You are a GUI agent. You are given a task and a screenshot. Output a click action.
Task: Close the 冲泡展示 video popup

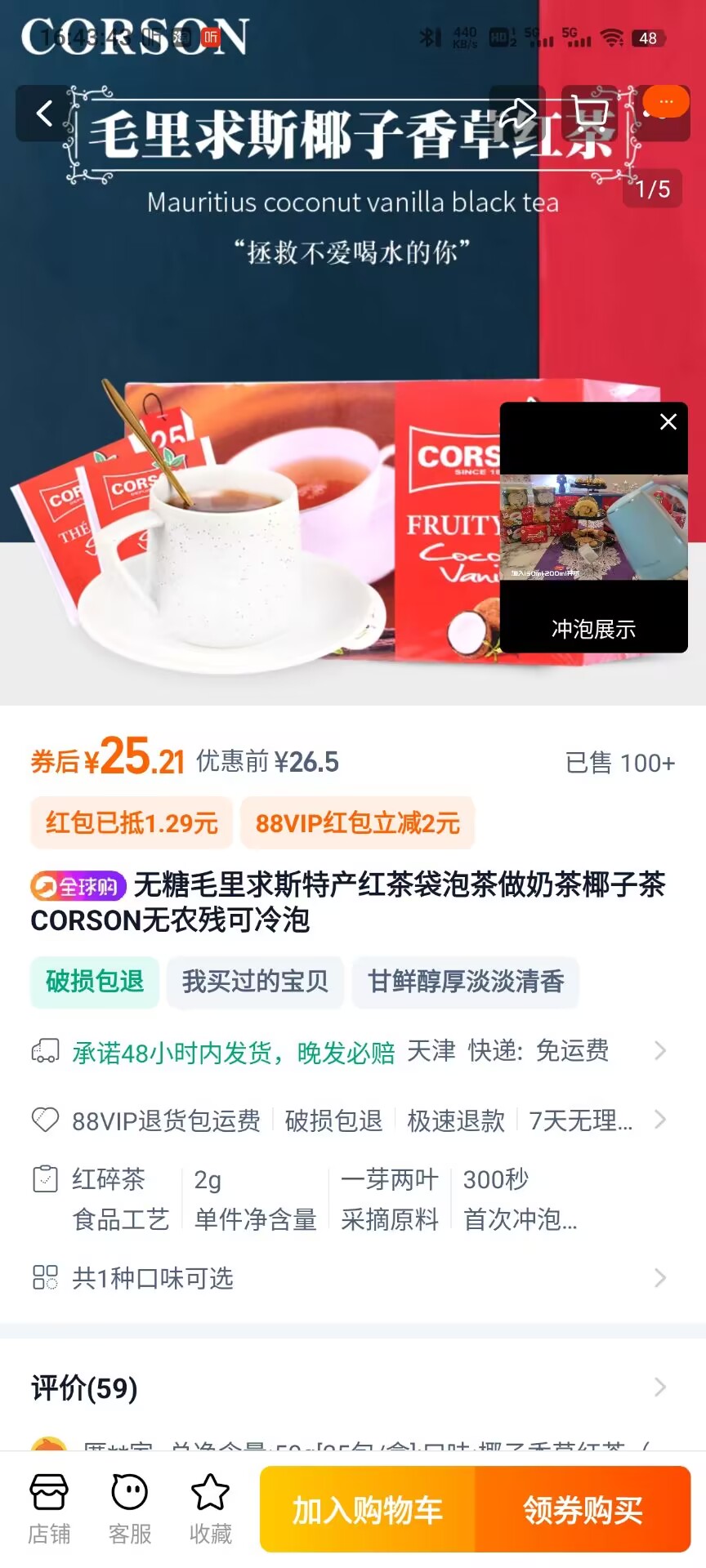point(668,422)
